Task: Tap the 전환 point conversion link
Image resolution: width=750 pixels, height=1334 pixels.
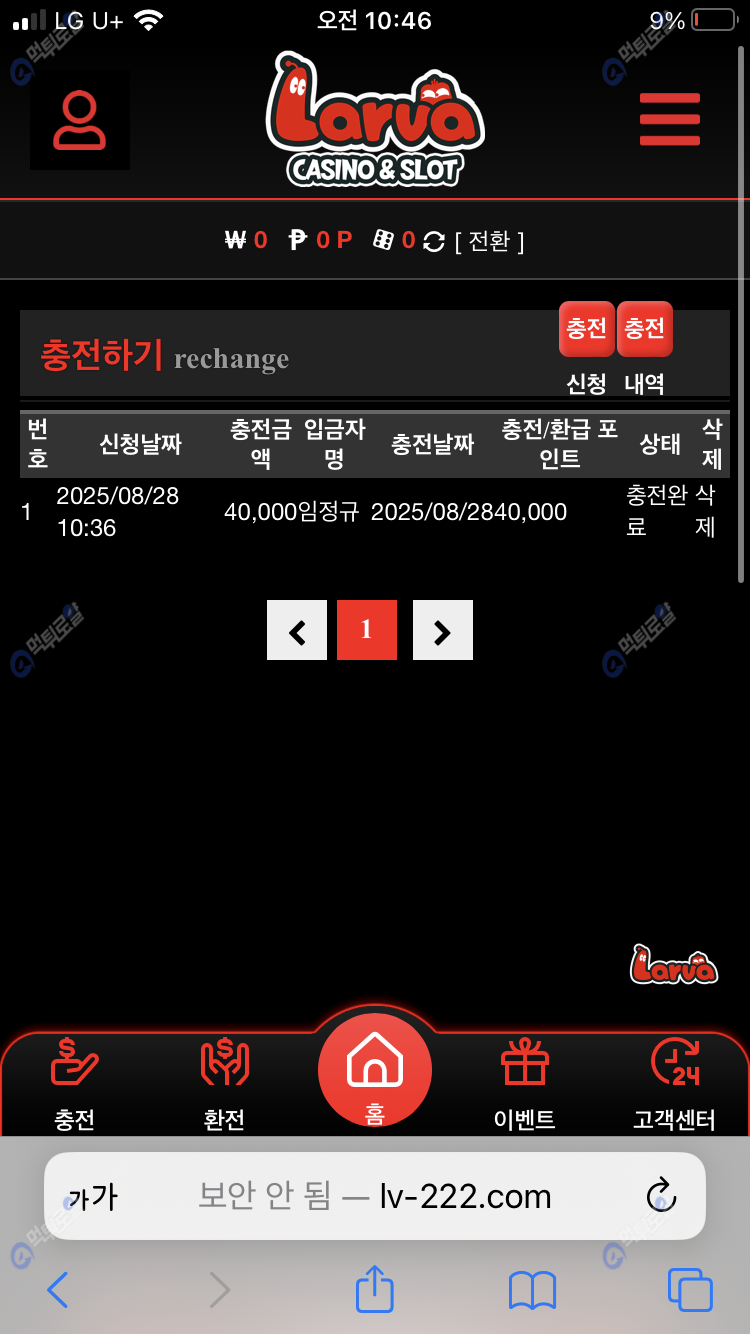Action: point(489,241)
